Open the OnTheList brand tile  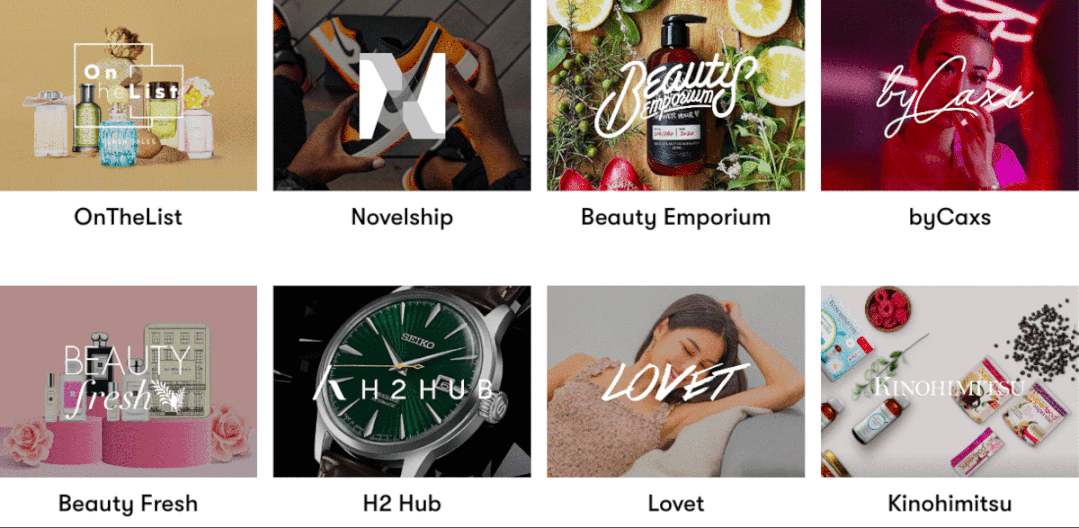tap(128, 96)
